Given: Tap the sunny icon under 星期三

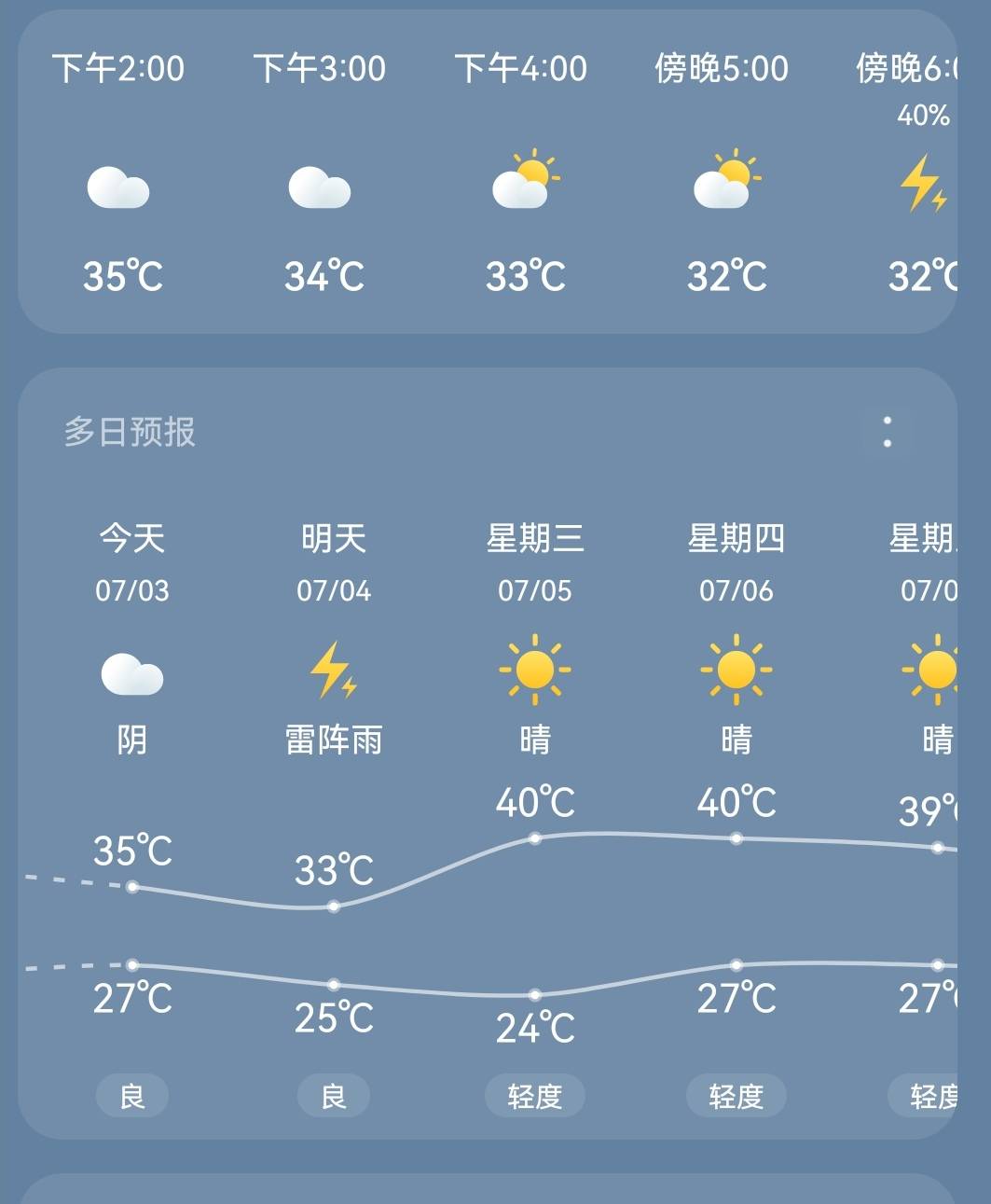Looking at the screenshot, I should tap(534, 669).
